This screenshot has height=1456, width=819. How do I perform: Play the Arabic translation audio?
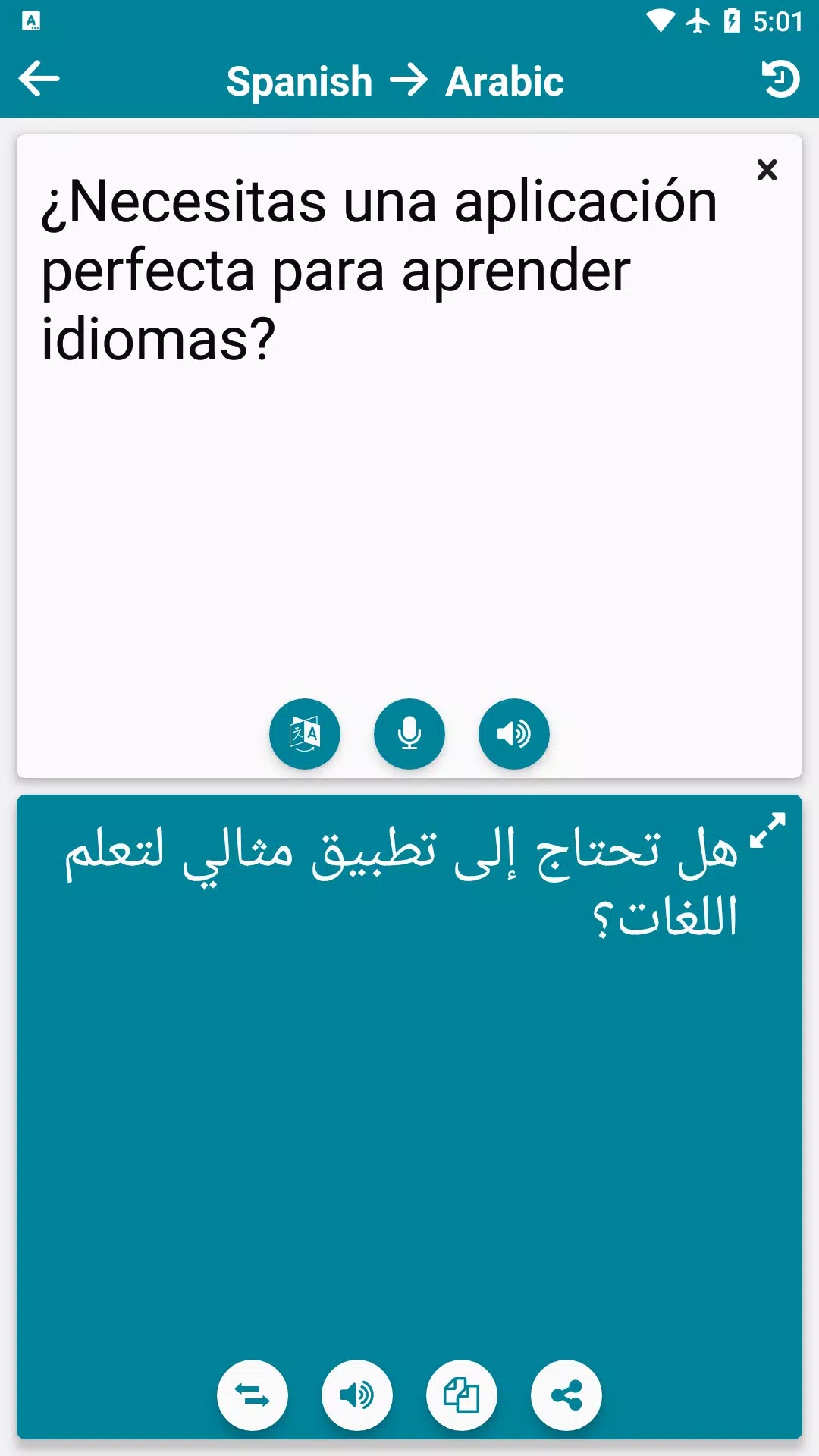point(357,1395)
